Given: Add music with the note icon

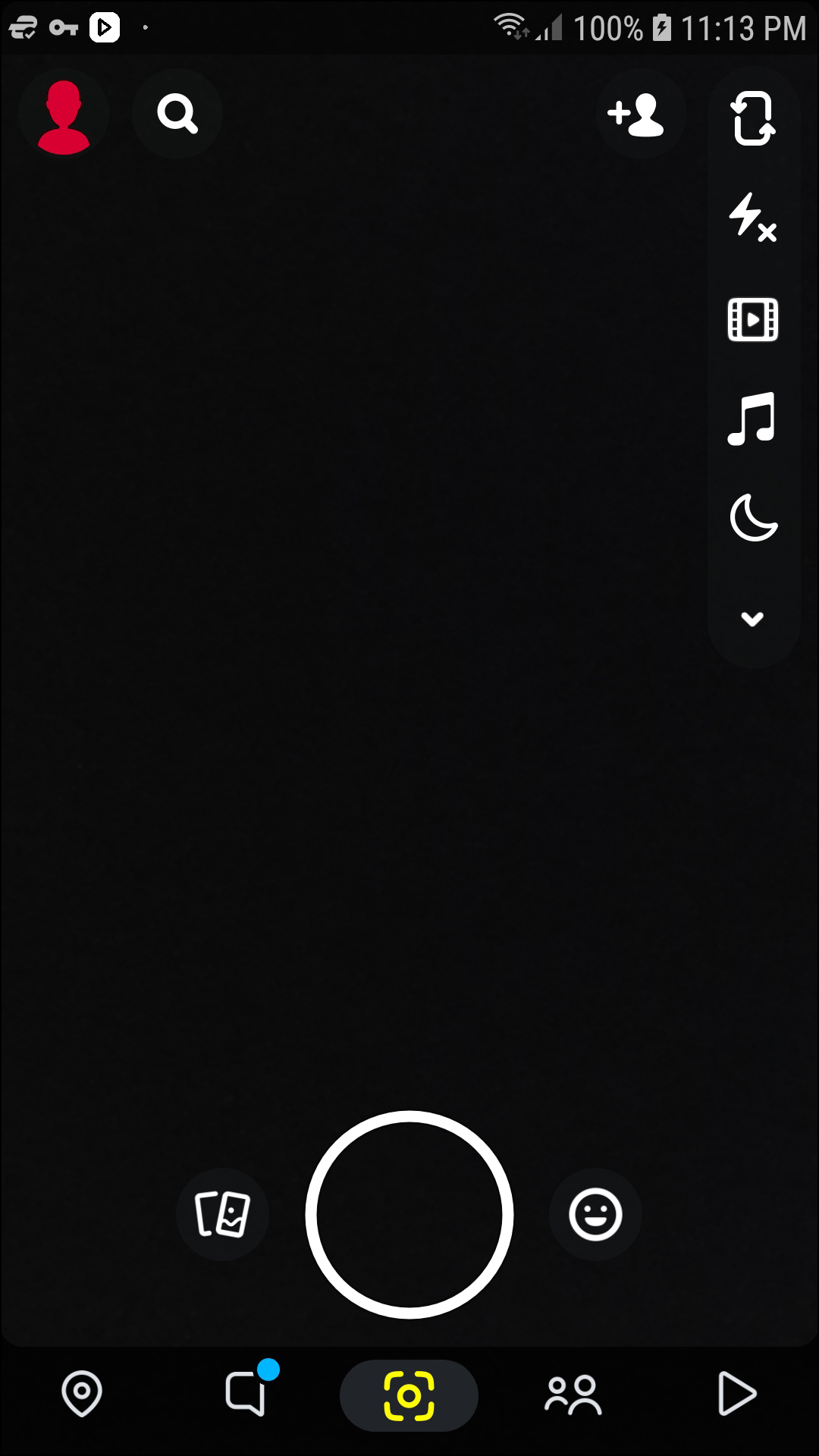Looking at the screenshot, I should pos(752,419).
